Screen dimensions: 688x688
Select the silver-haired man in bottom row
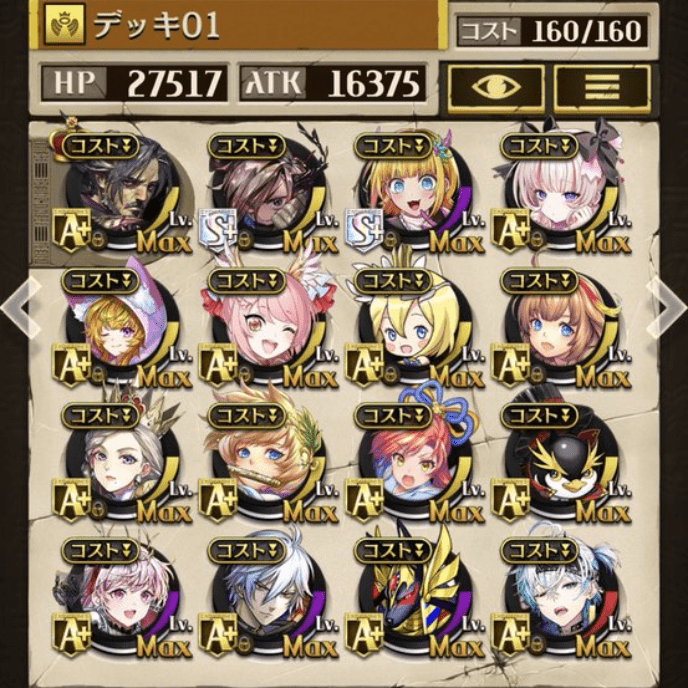coord(262,596)
